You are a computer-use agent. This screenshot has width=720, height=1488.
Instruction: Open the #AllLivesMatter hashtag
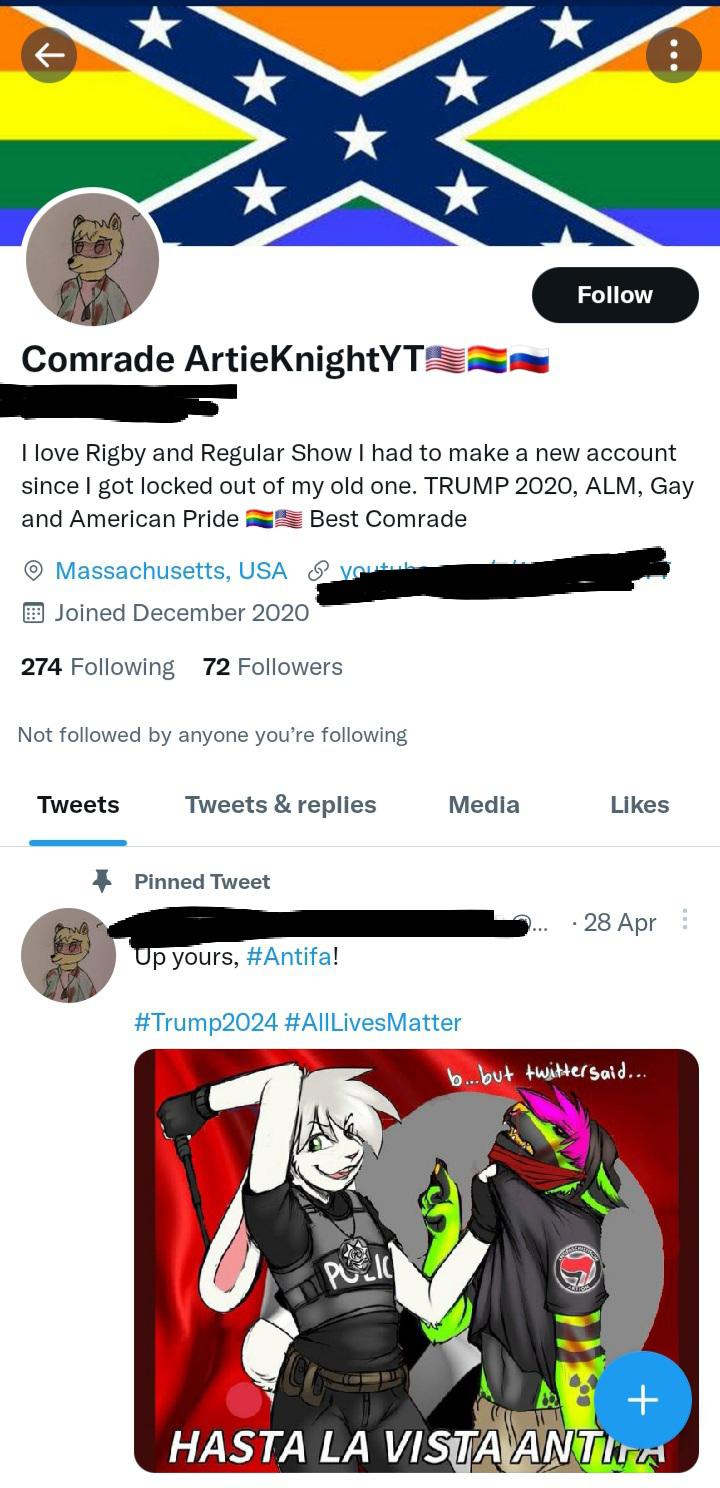[372, 1022]
